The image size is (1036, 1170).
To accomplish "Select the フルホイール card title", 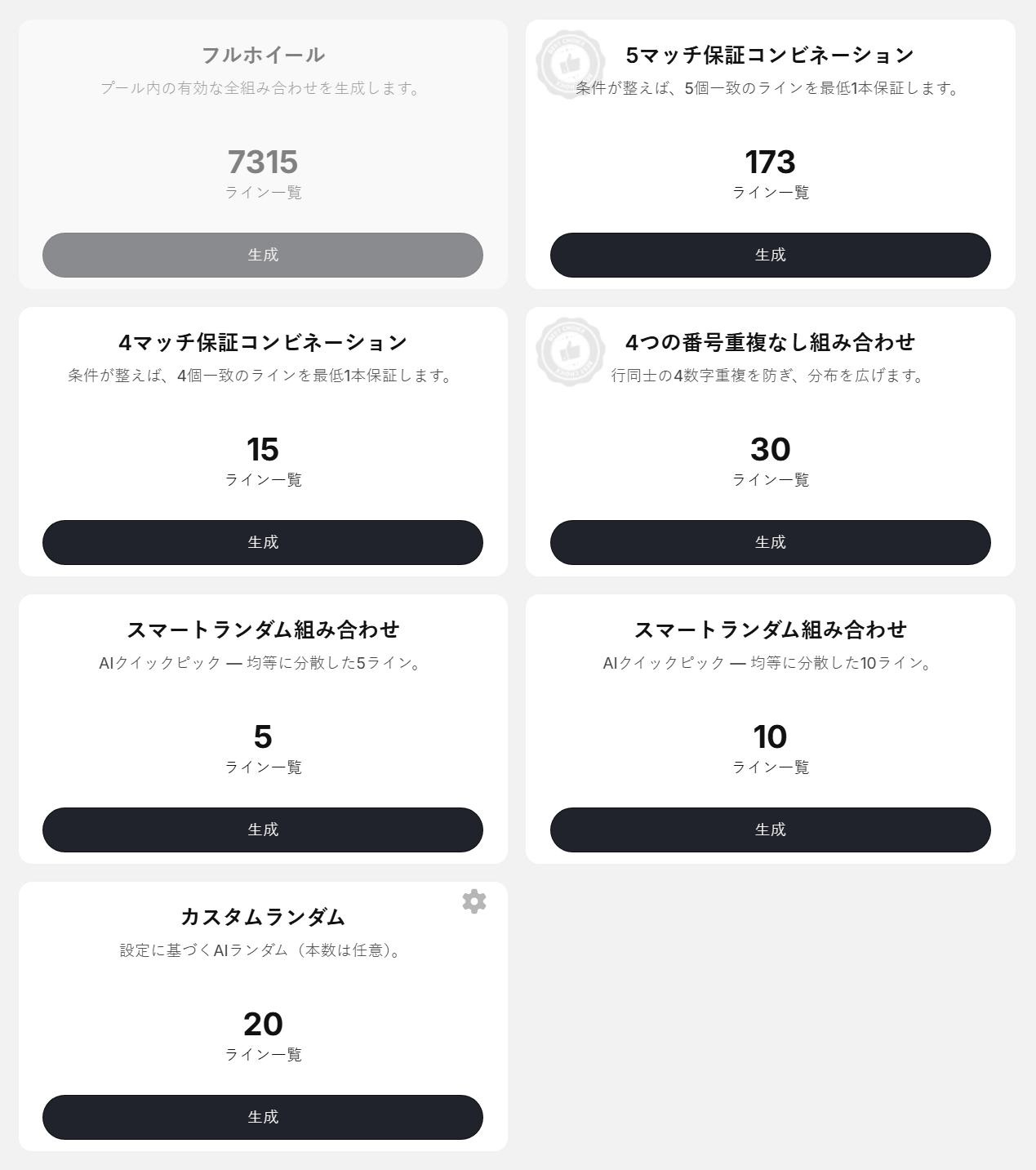I will click(x=264, y=56).
